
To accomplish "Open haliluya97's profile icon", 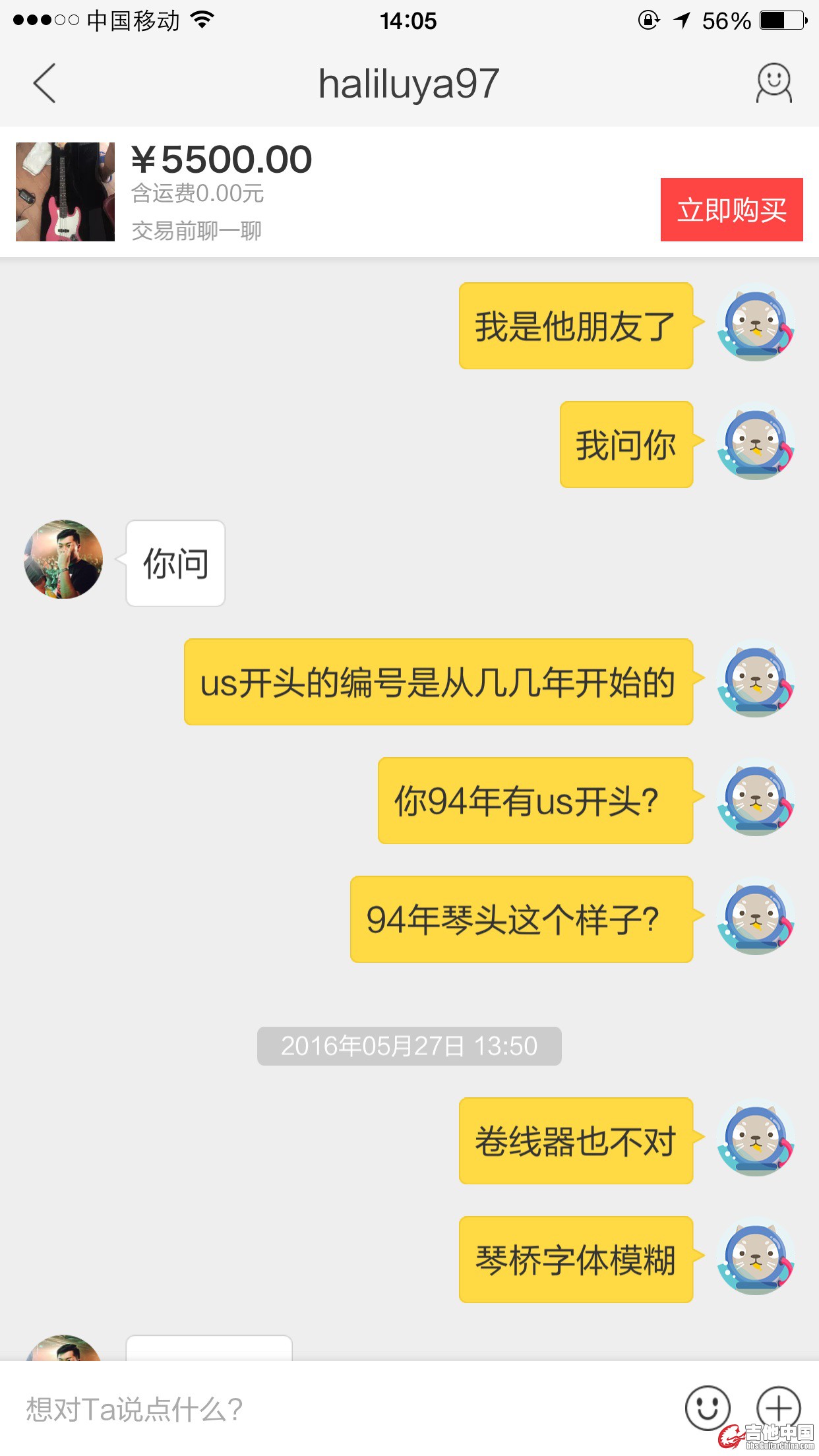I will click(x=773, y=84).
